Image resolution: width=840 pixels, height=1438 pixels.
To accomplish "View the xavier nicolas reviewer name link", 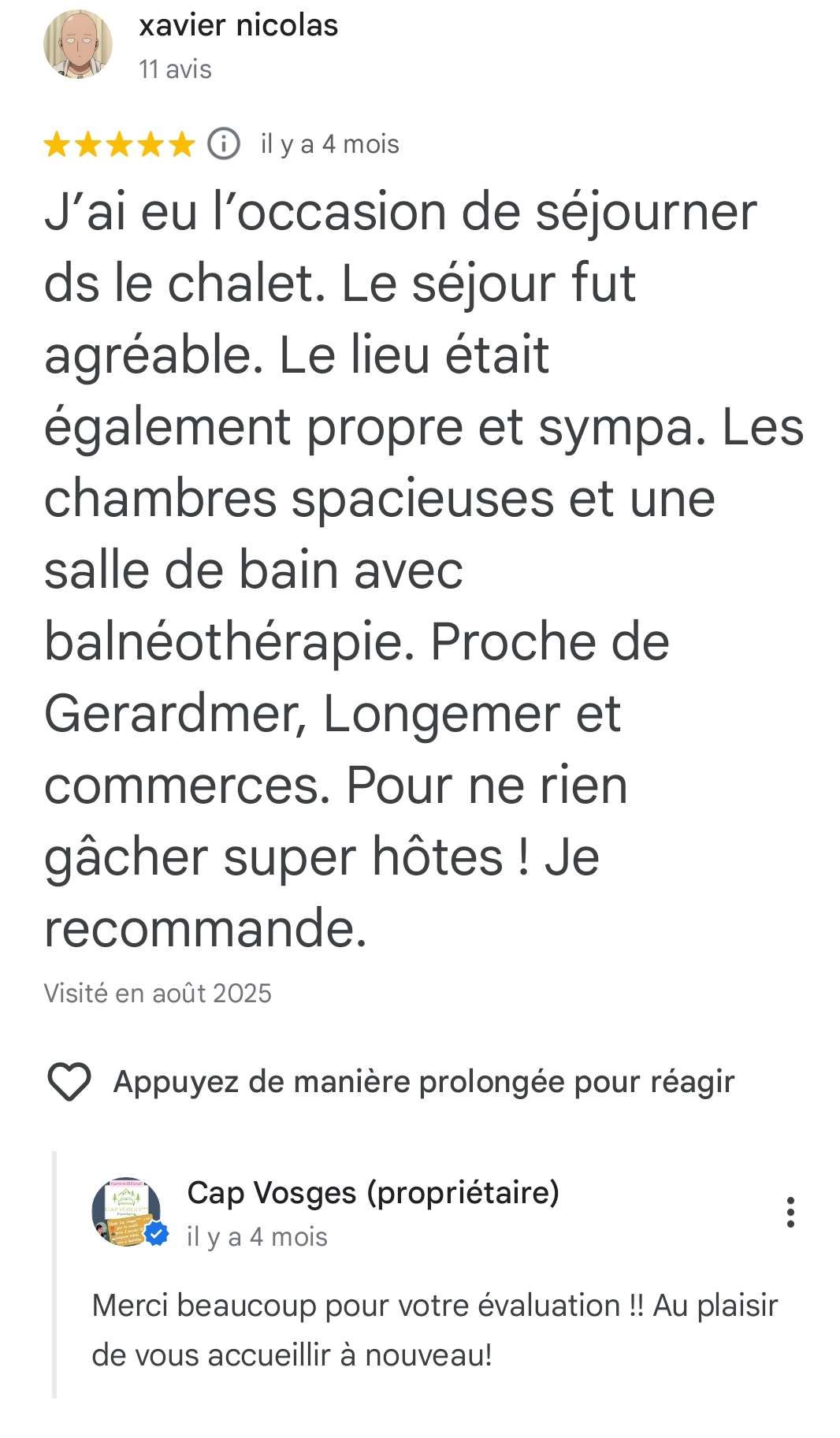I will point(238,26).
